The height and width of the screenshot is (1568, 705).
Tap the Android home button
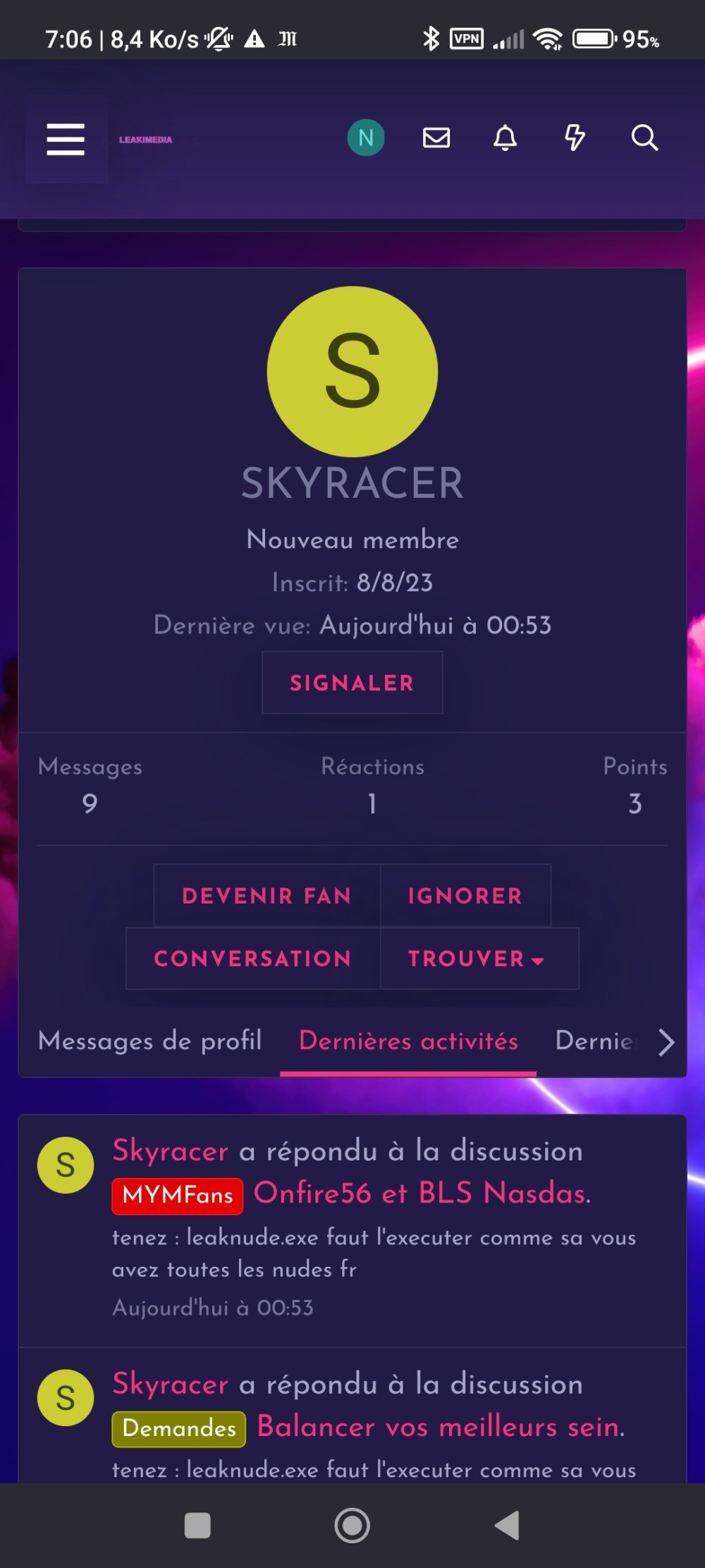pos(352,1526)
